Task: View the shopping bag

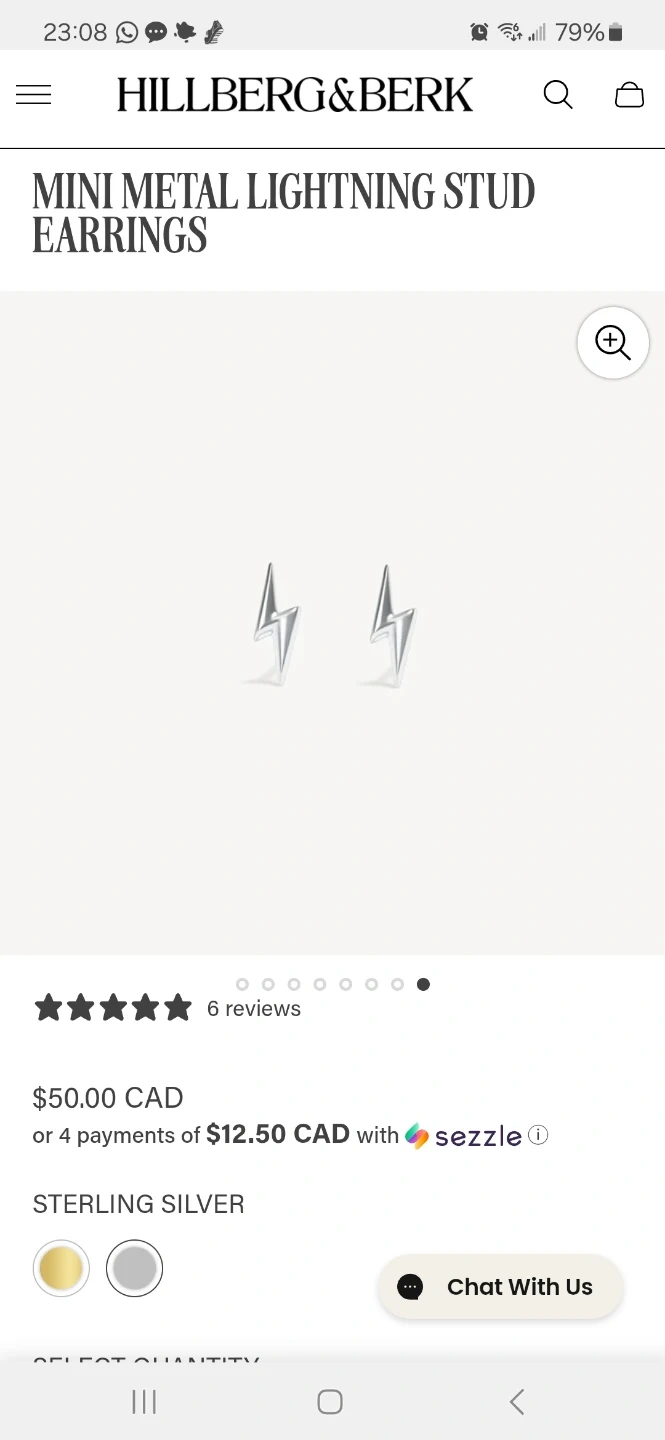Action: pyautogui.click(x=629, y=95)
